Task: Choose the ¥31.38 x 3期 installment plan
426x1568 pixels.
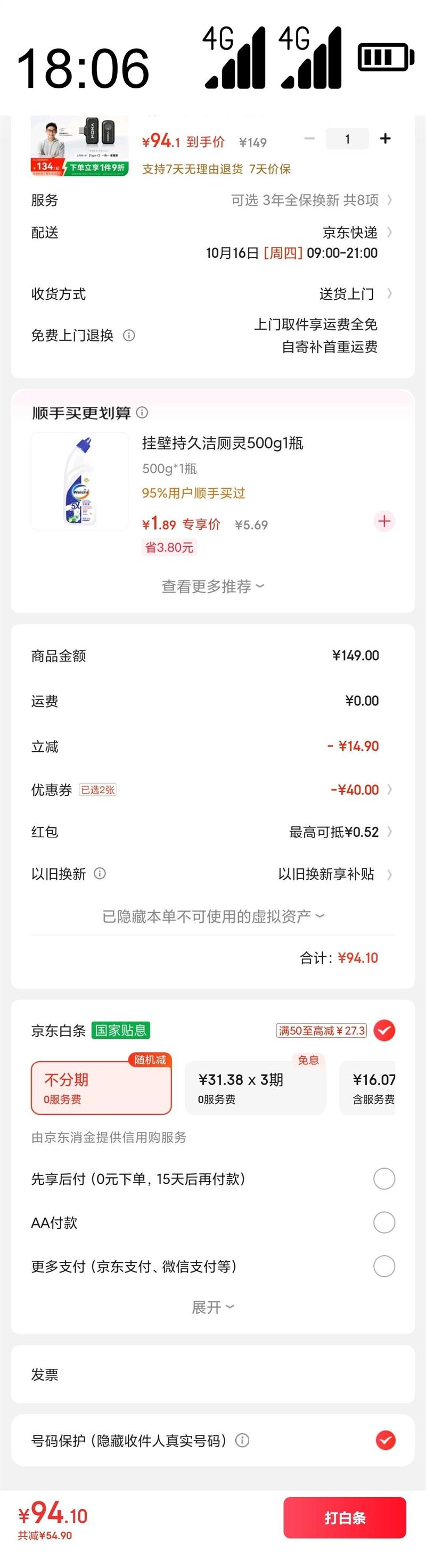Action: point(255,1088)
